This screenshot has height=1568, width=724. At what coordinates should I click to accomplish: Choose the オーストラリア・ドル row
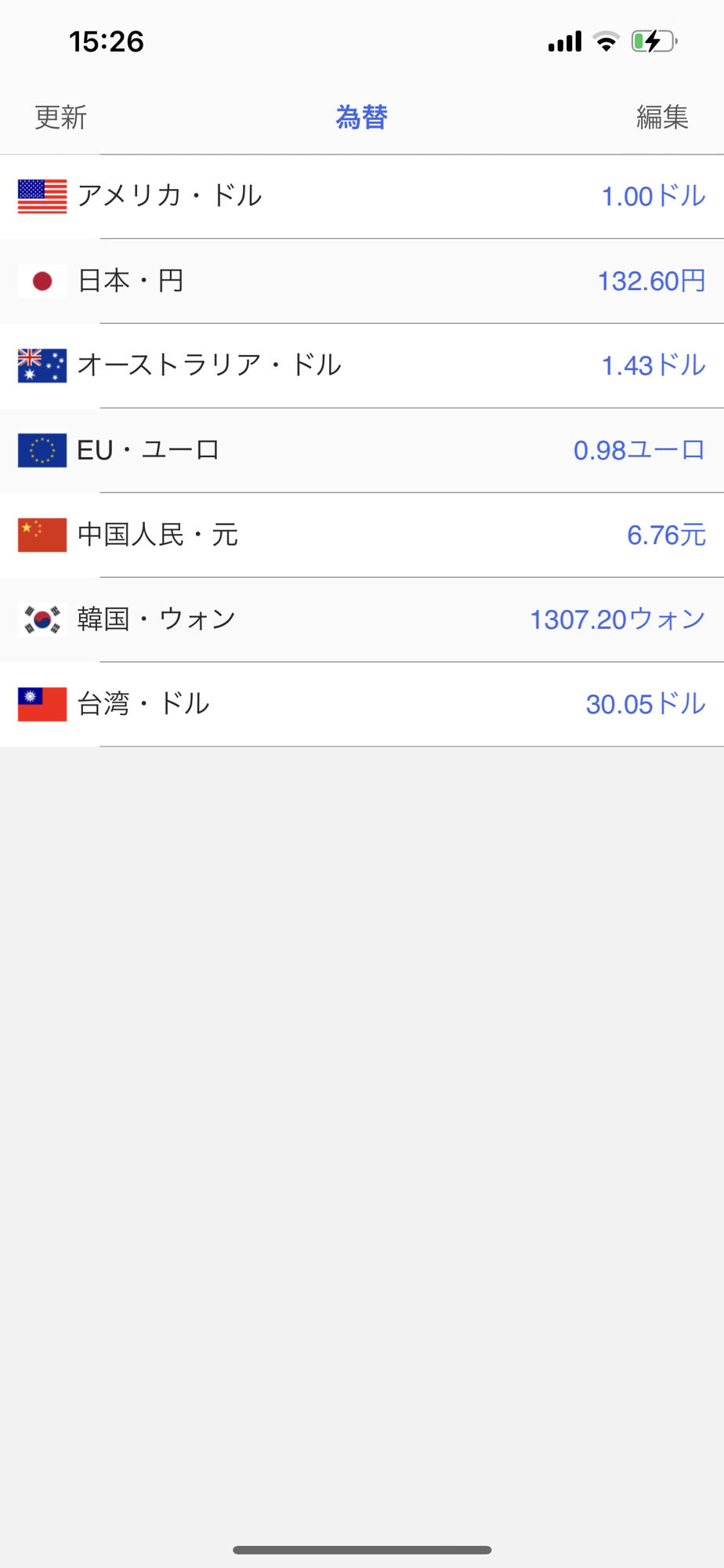[362, 365]
